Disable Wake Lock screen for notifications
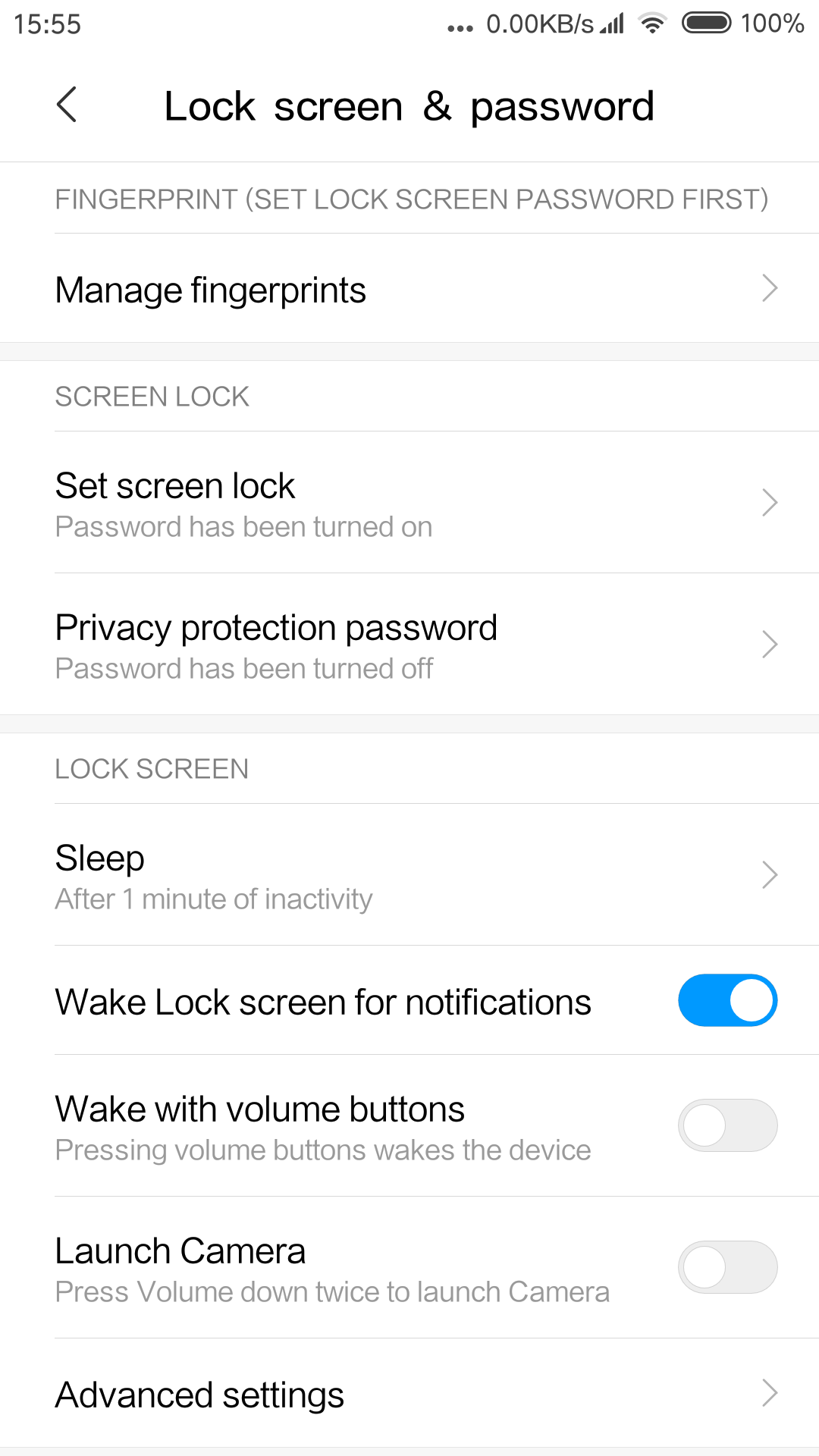 point(727,1000)
